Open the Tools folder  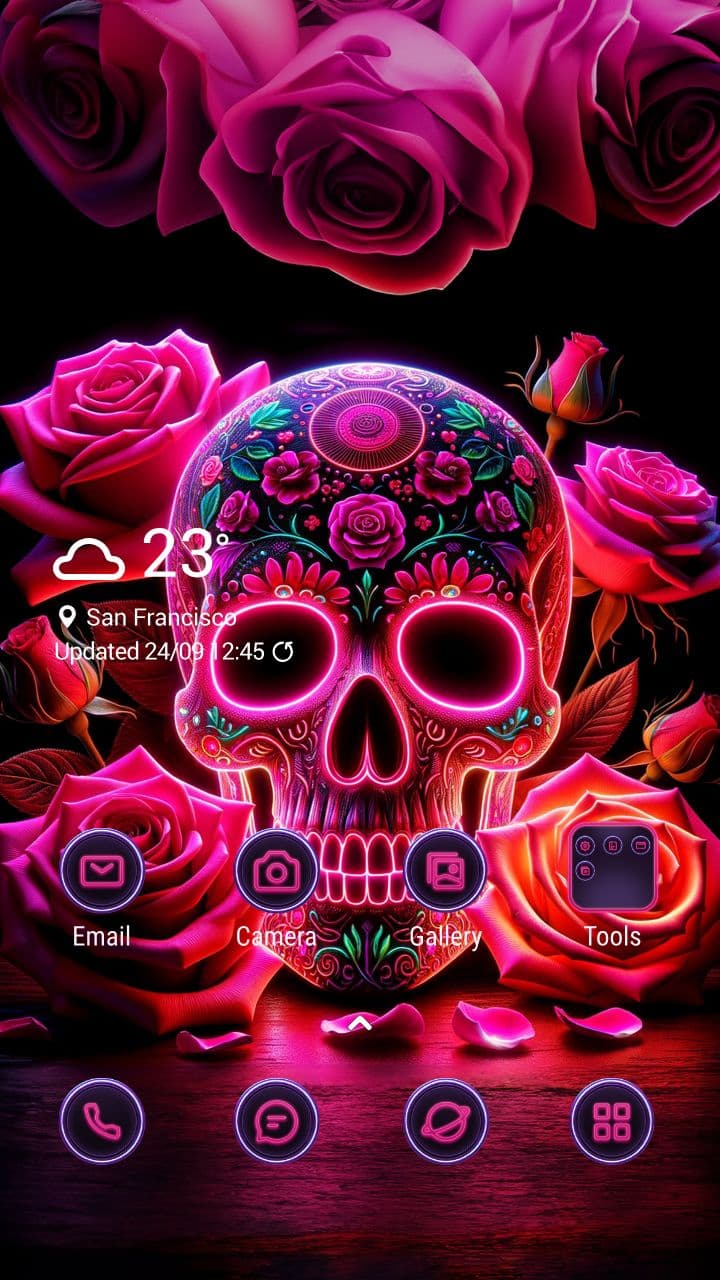[612, 868]
